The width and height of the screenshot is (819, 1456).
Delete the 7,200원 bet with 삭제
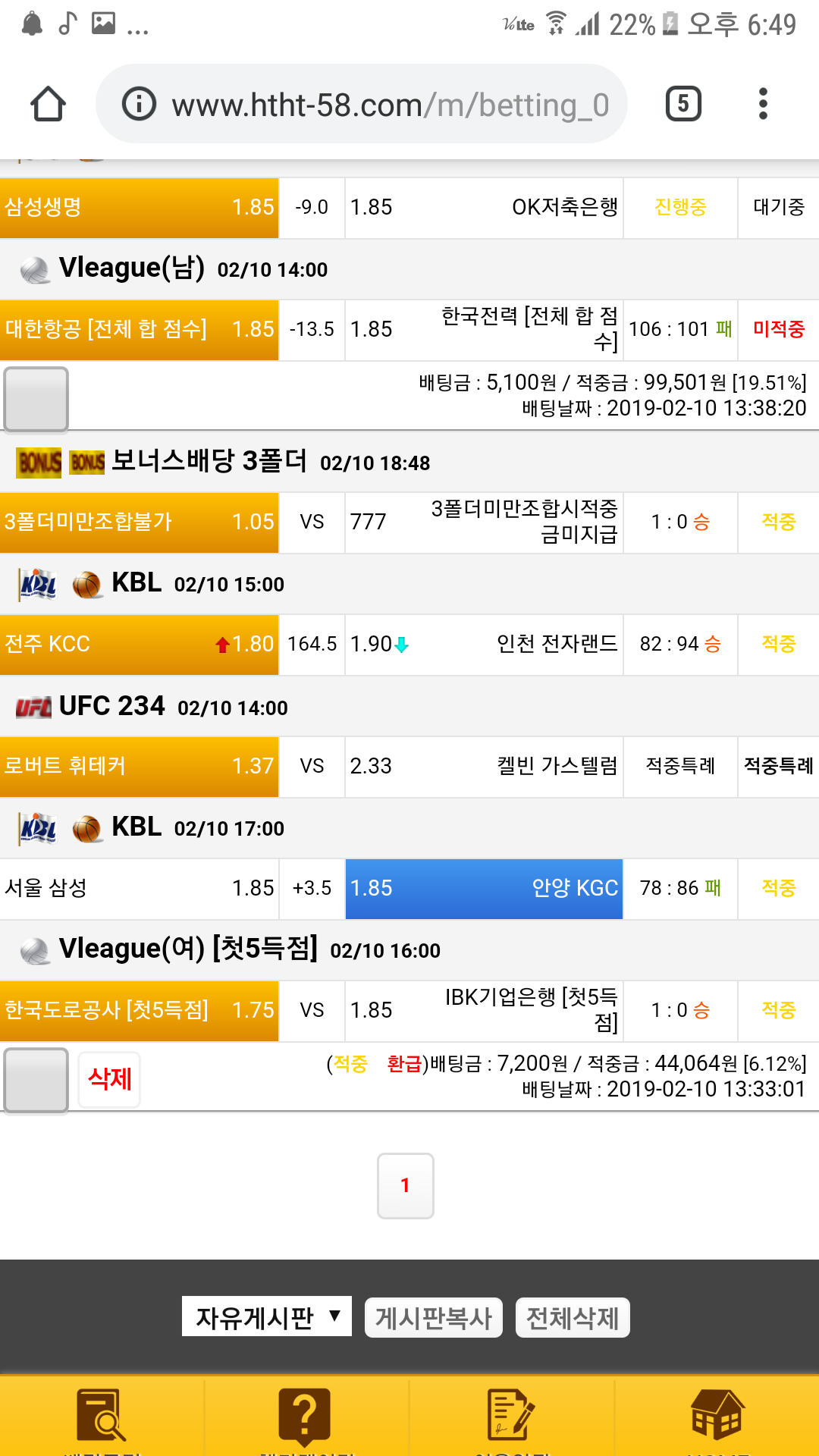coord(110,1079)
